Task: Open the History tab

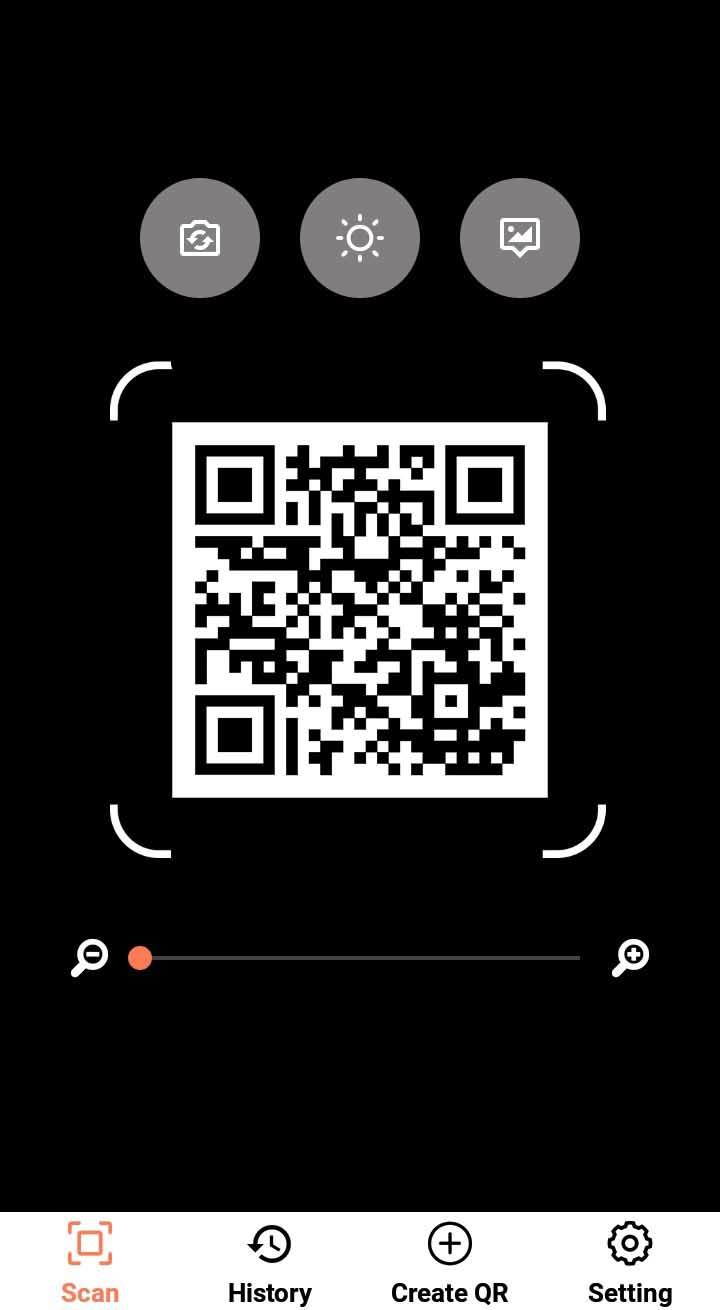Action: (x=270, y=1262)
